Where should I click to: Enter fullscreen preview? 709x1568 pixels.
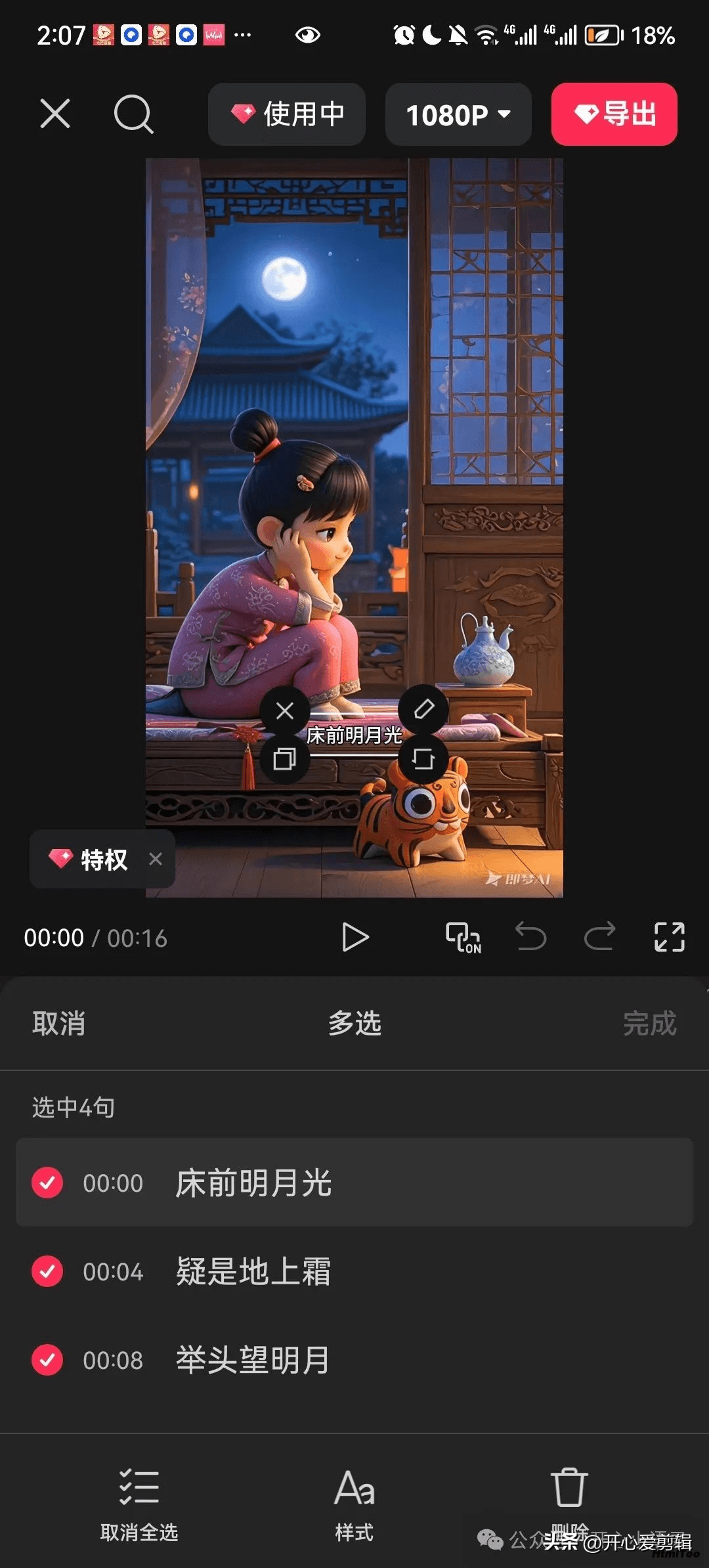tap(670, 937)
